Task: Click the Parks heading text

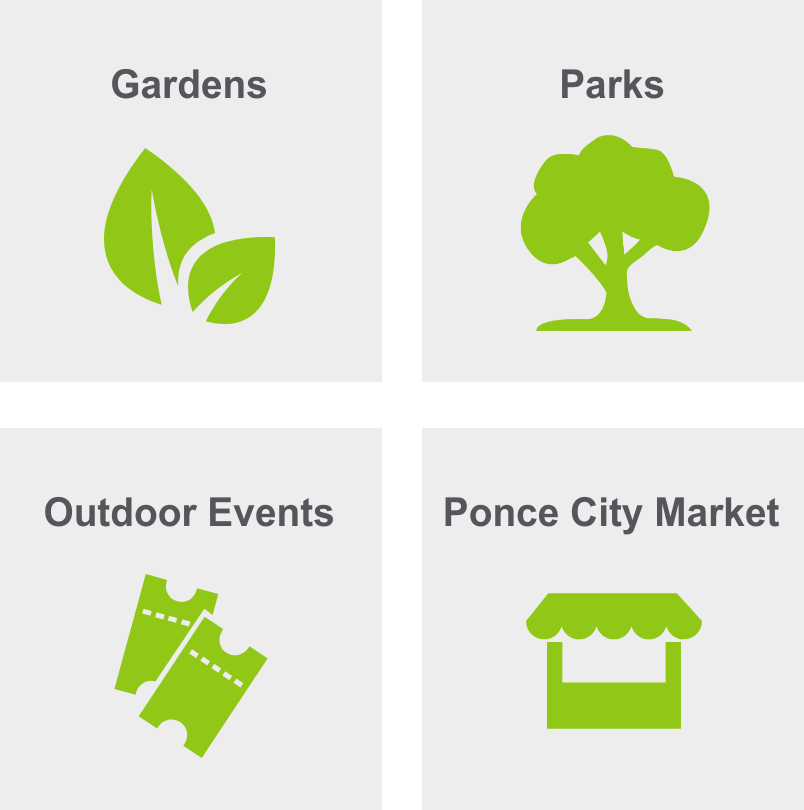Action: [x=611, y=85]
